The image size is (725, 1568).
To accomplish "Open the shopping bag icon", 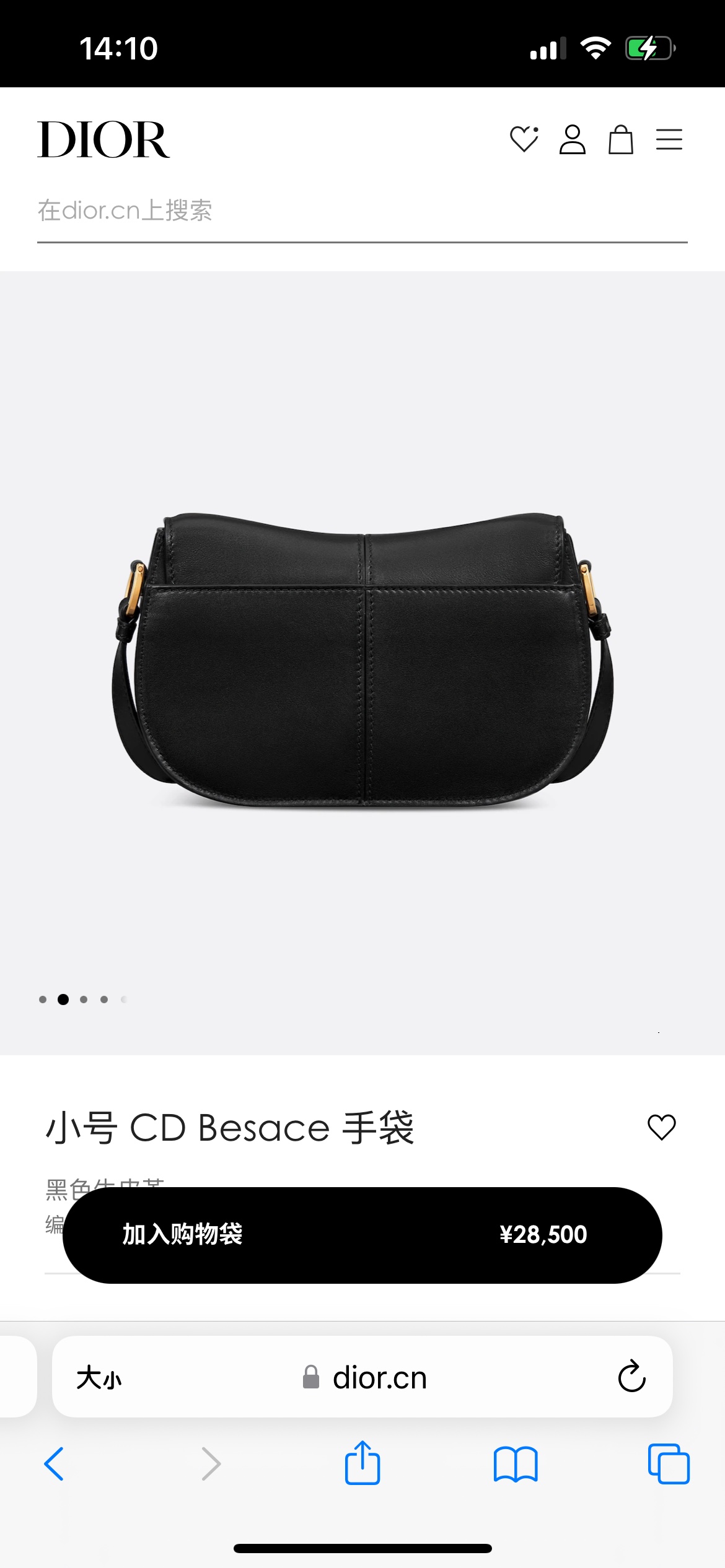I will (x=620, y=139).
